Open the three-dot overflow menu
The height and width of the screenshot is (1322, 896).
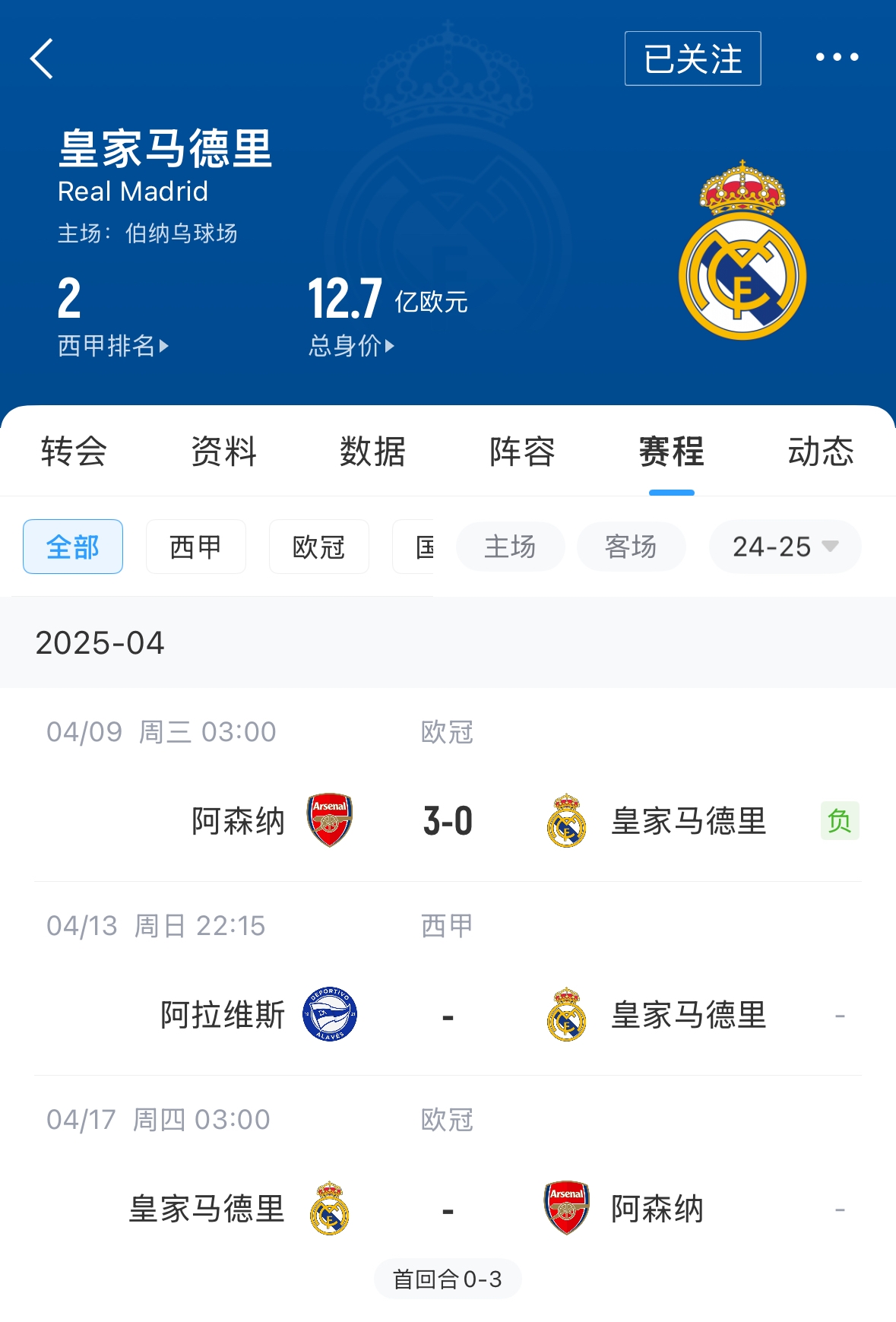(x=837, y=57)
